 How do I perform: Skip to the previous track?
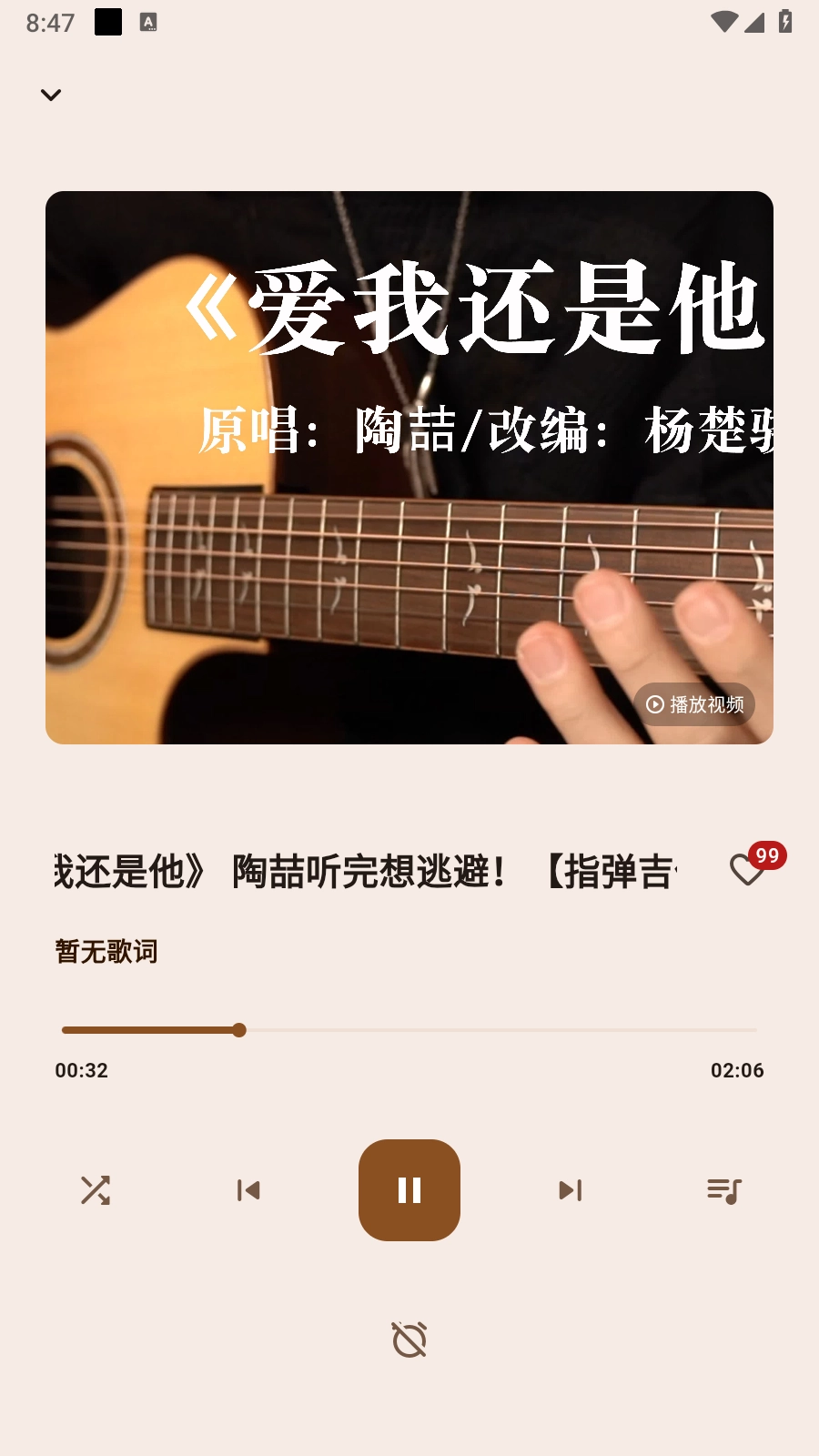point(248,1190)
